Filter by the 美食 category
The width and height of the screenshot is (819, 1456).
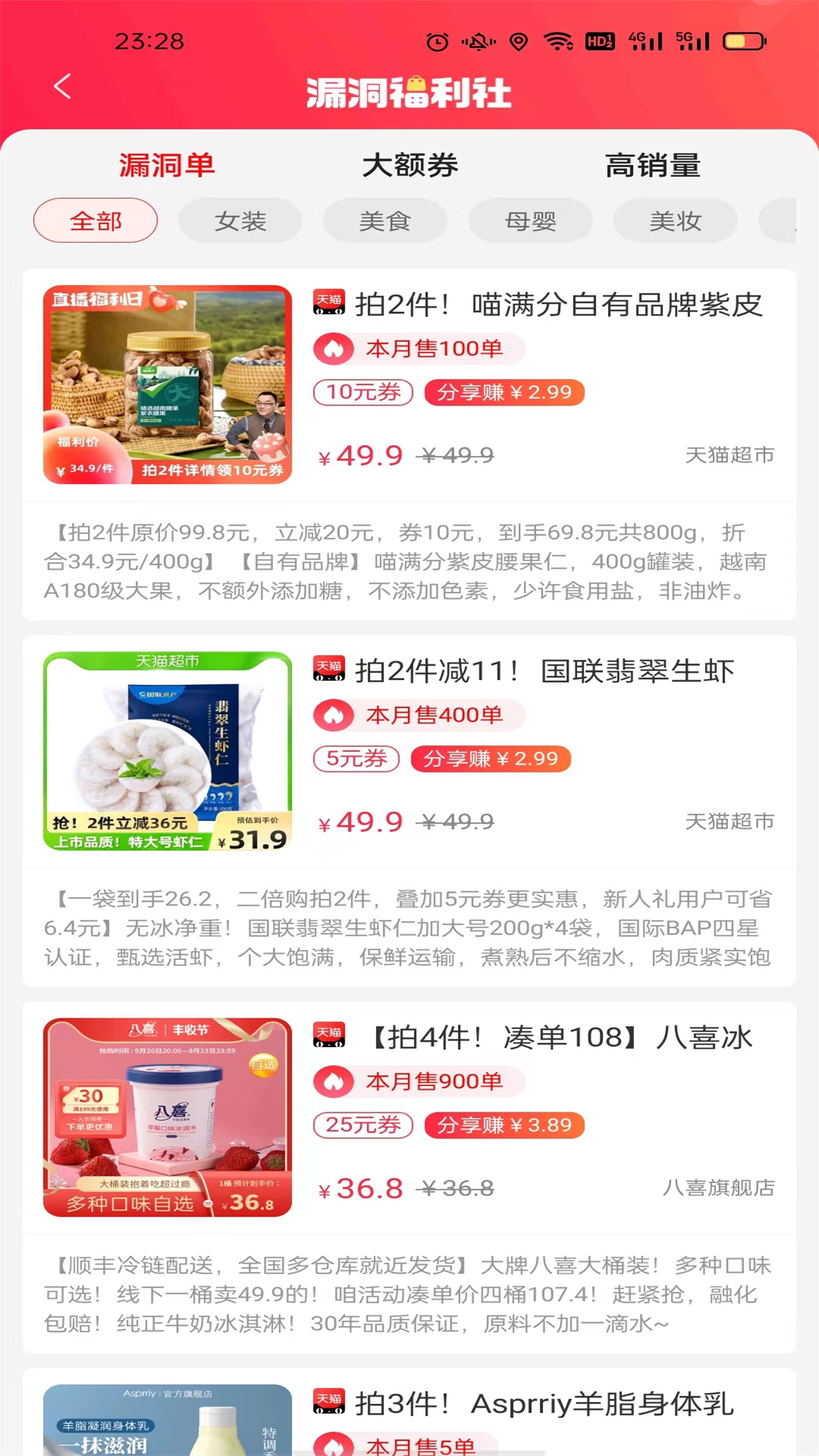click(385, 221)
